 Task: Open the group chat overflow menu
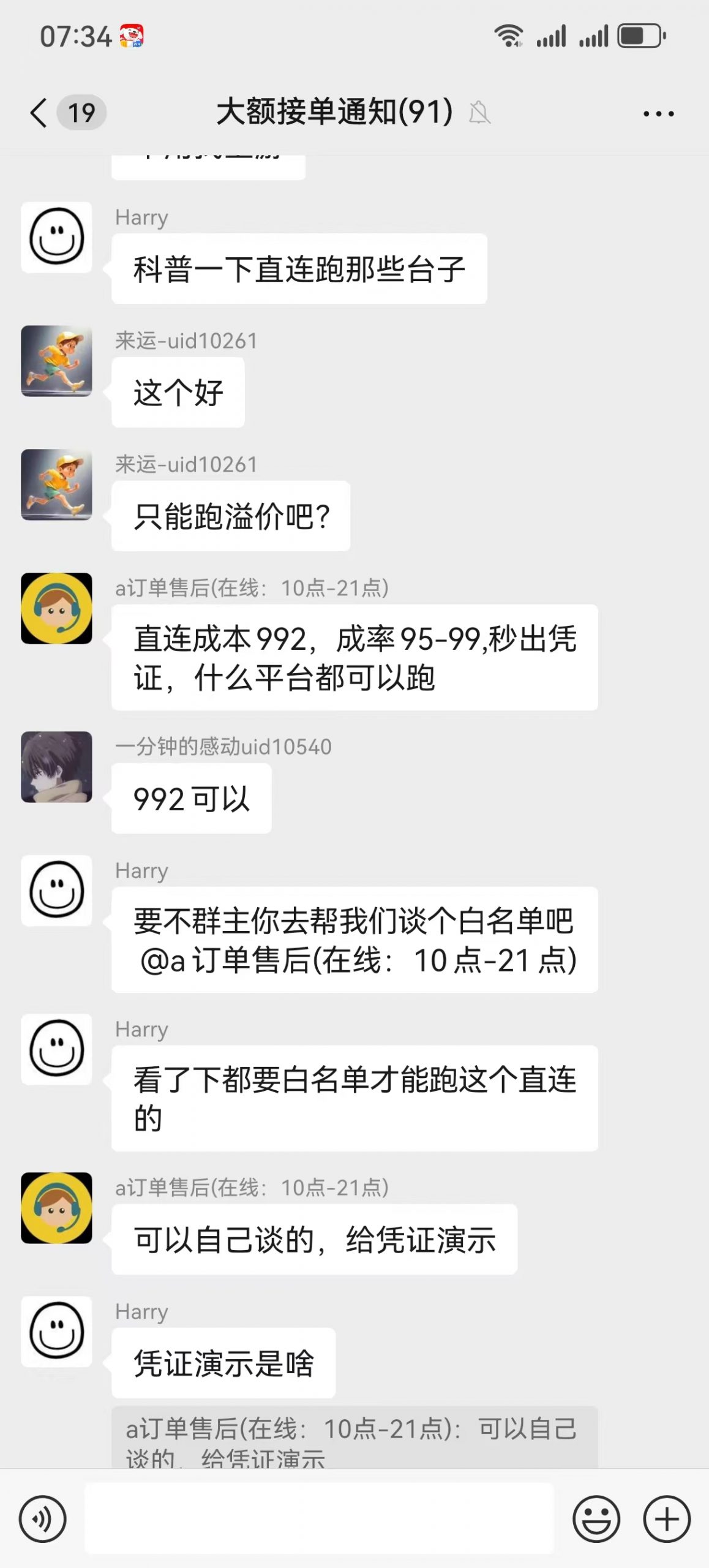tap(658, 113)
